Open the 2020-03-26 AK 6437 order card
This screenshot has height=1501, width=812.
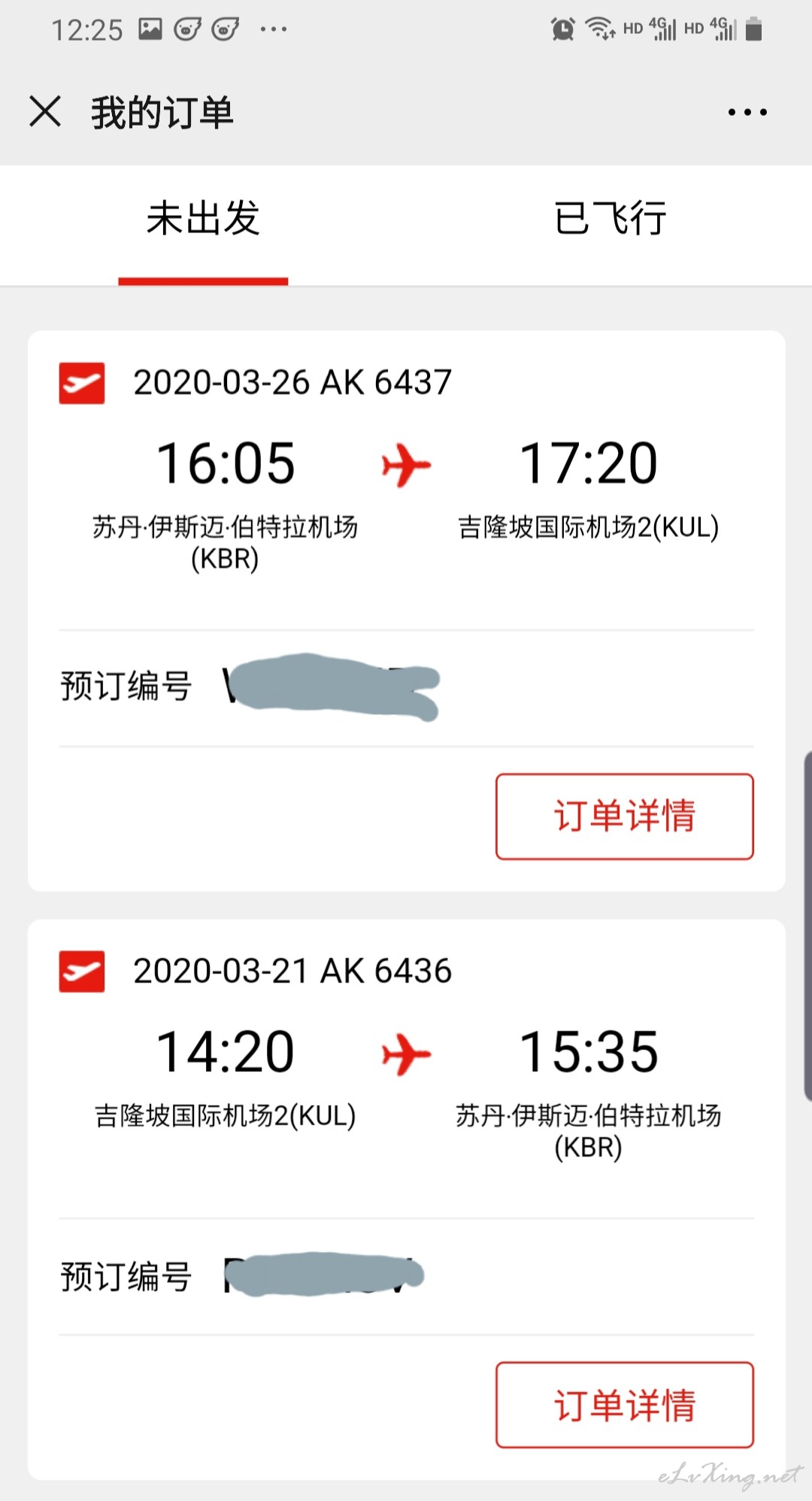point(407,611)
